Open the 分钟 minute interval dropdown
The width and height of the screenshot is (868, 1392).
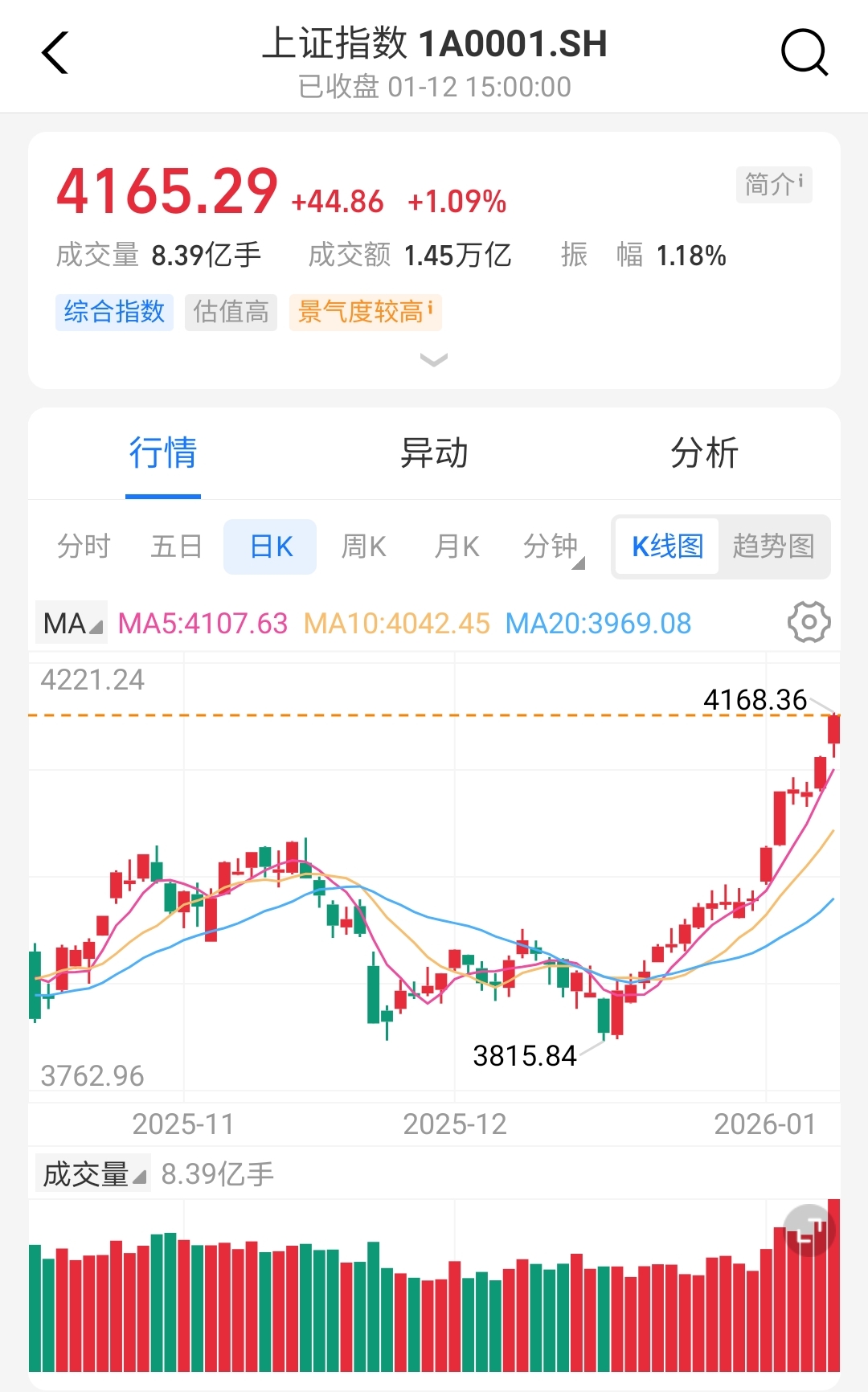552,547
